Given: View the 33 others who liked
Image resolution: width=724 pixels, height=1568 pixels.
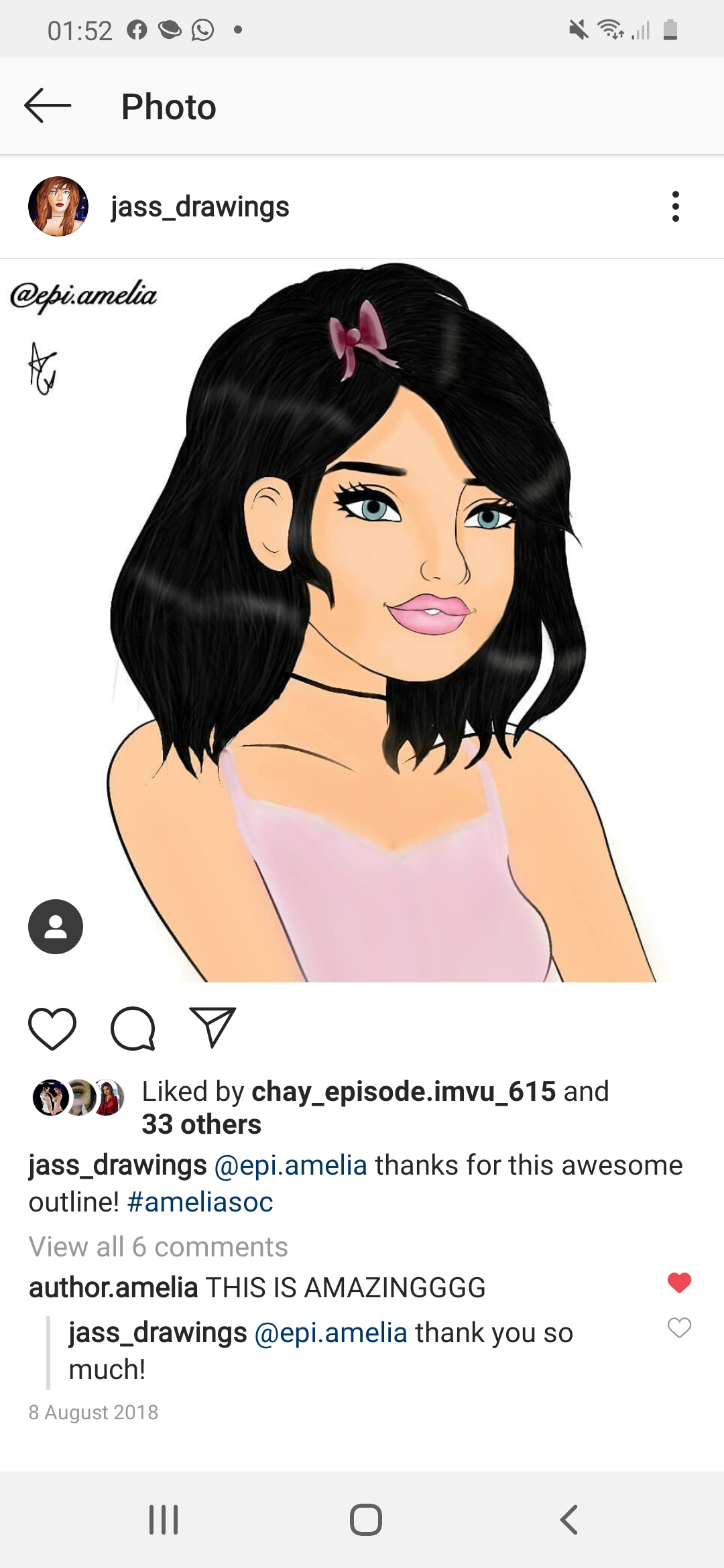Looking at the screenshot, I should point(201,1124).
